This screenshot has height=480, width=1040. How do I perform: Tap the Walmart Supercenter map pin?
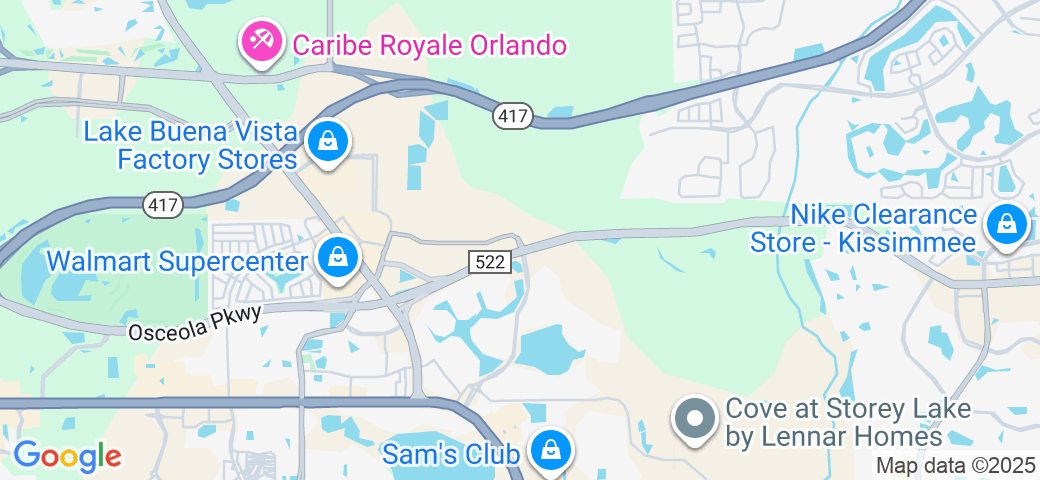coord(339,258)
